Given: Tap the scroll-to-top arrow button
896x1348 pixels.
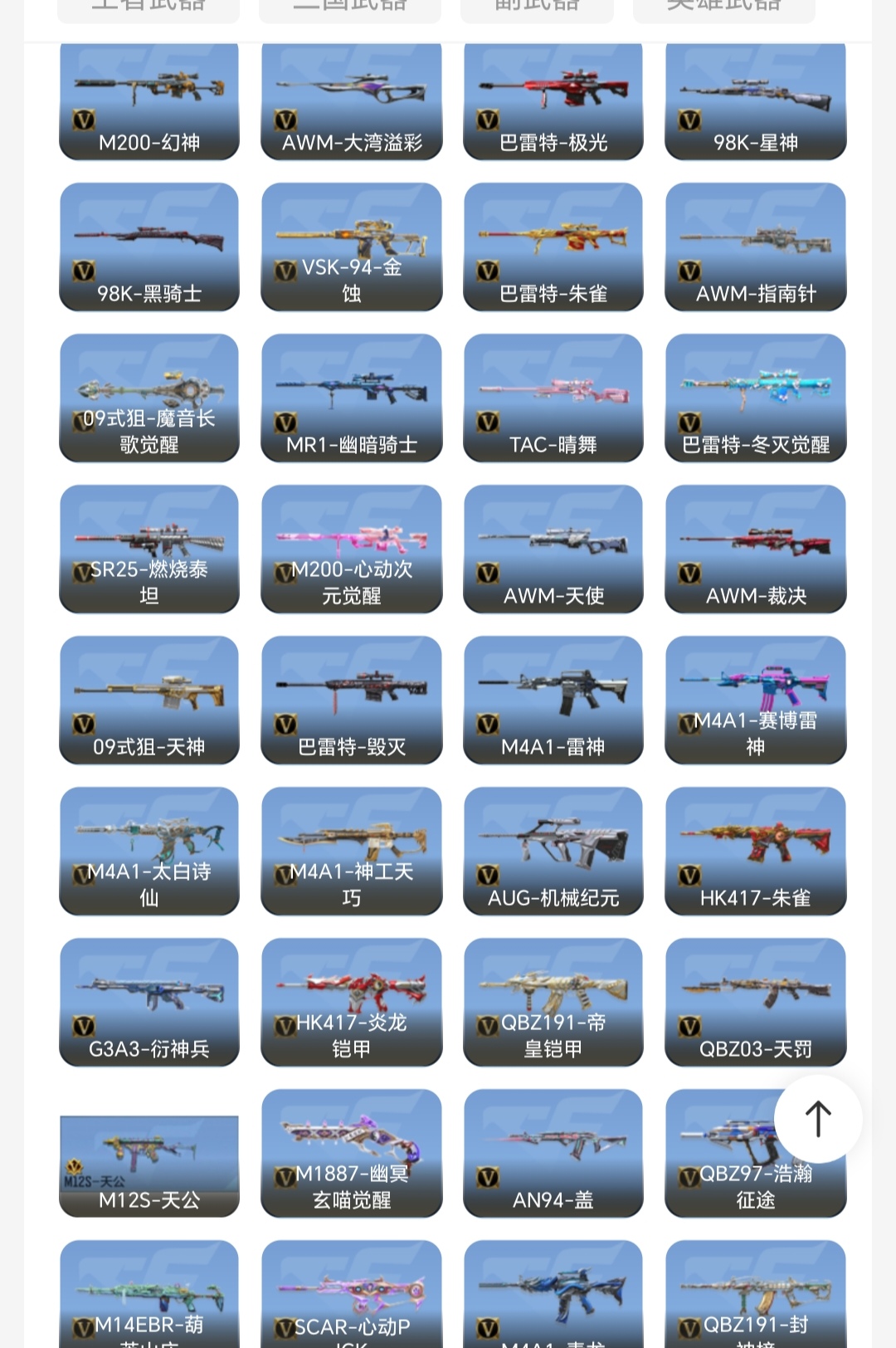Looking at the screenshot, I should (818, 1118).
